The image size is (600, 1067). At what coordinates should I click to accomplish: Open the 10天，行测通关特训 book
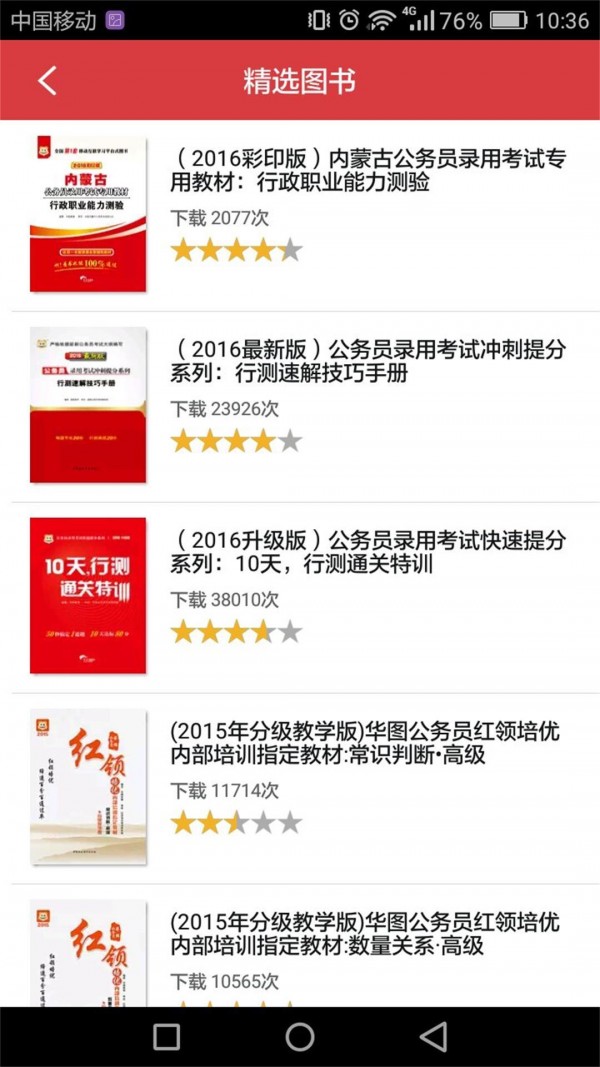coord(368,552)
